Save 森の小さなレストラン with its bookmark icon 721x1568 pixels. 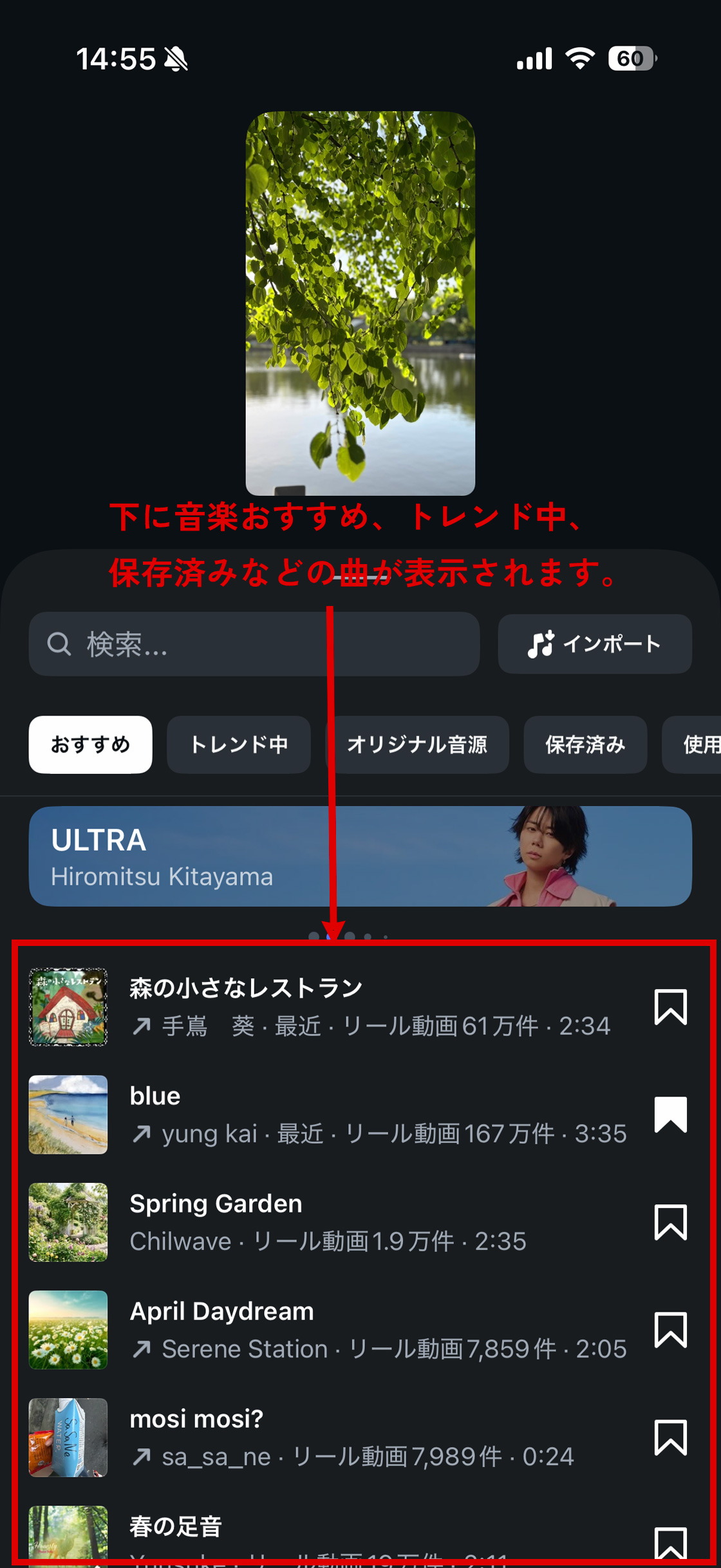[670, 1006]
